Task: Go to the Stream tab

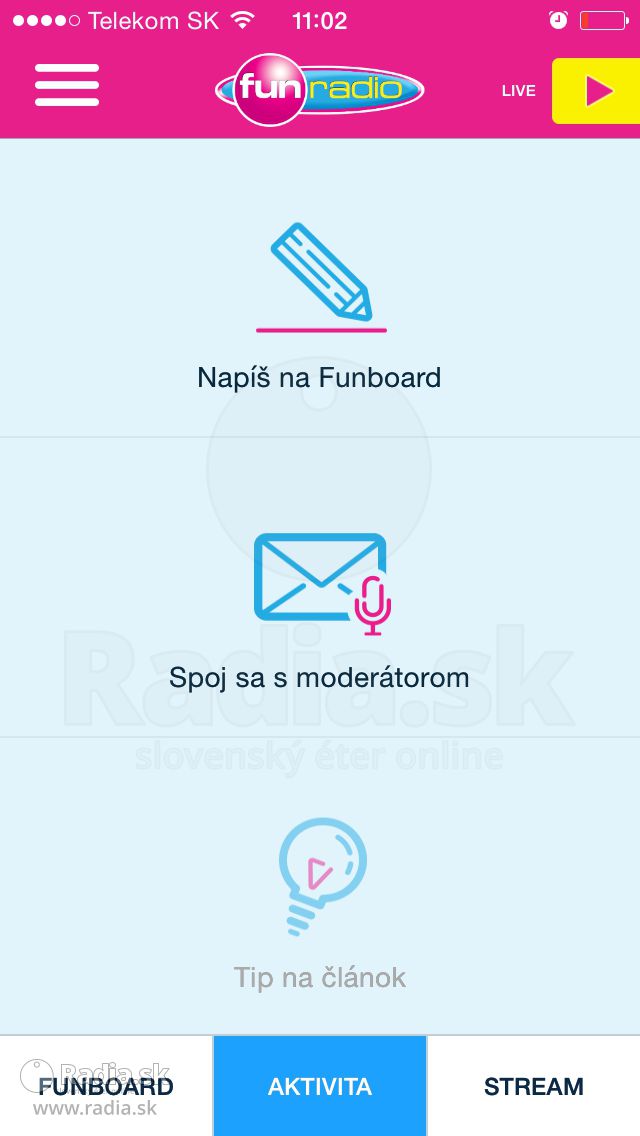Action: 533,1086
